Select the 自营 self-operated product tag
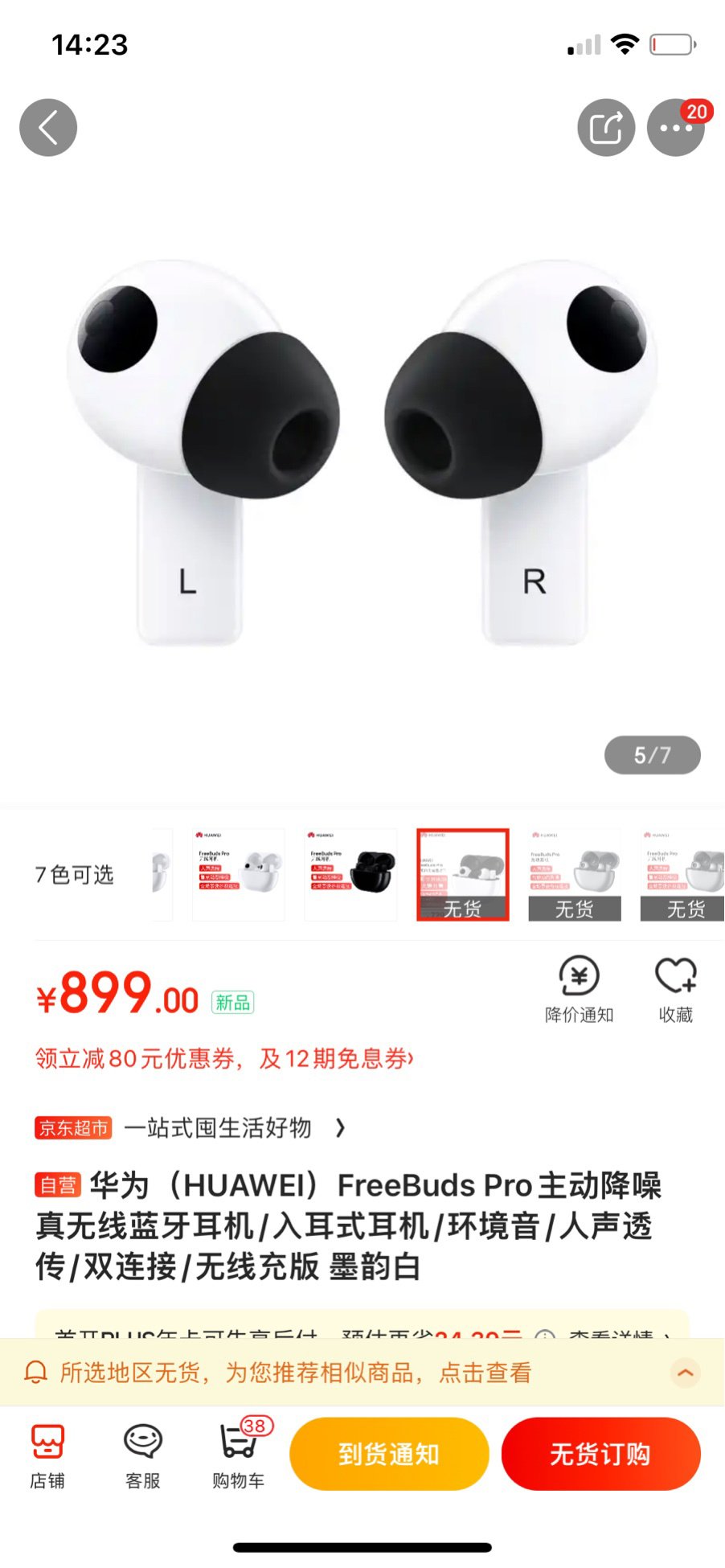 tap(59, 1184)
